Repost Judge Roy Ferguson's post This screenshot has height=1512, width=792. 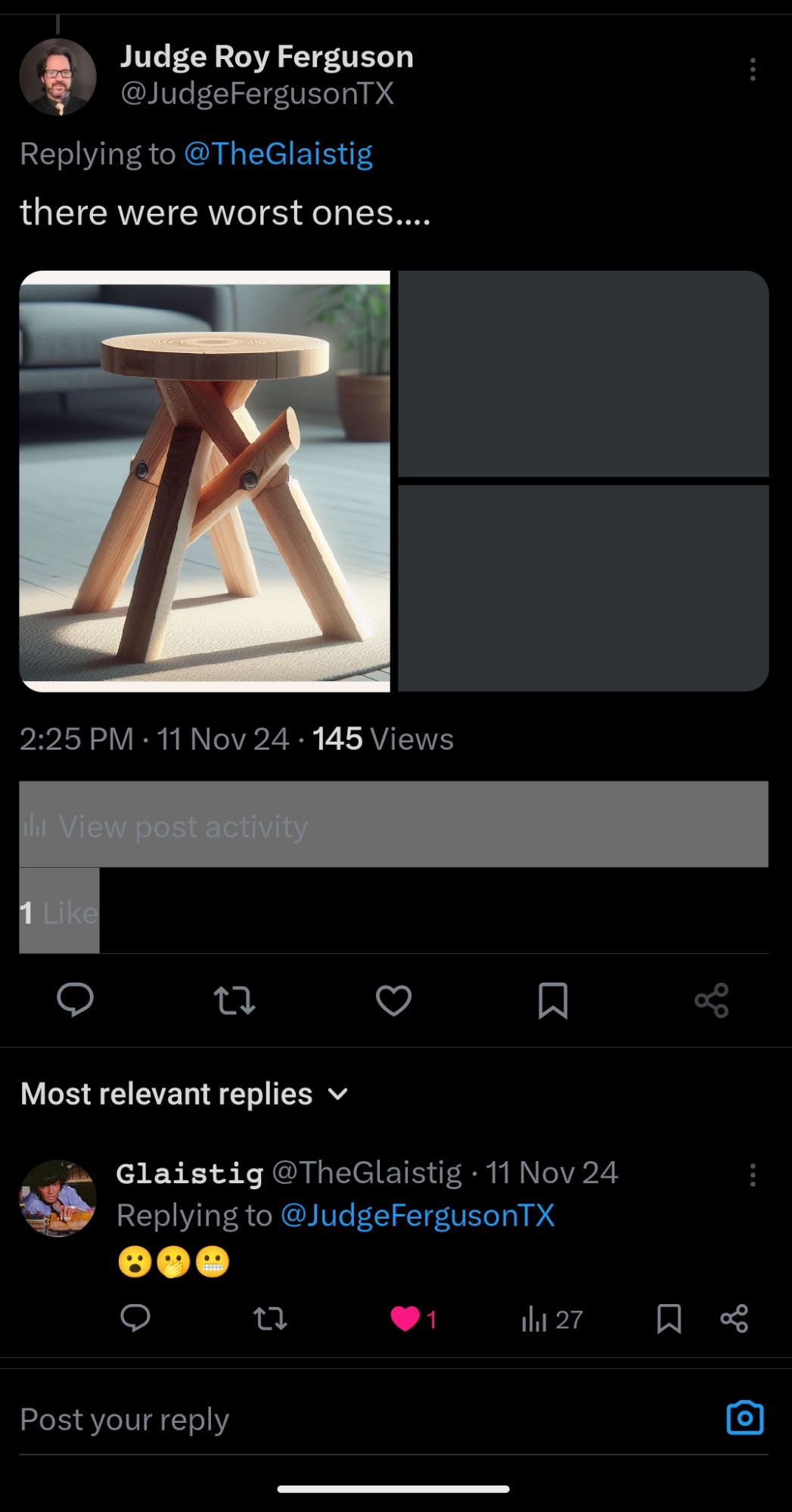click(x=234, y=1000)
